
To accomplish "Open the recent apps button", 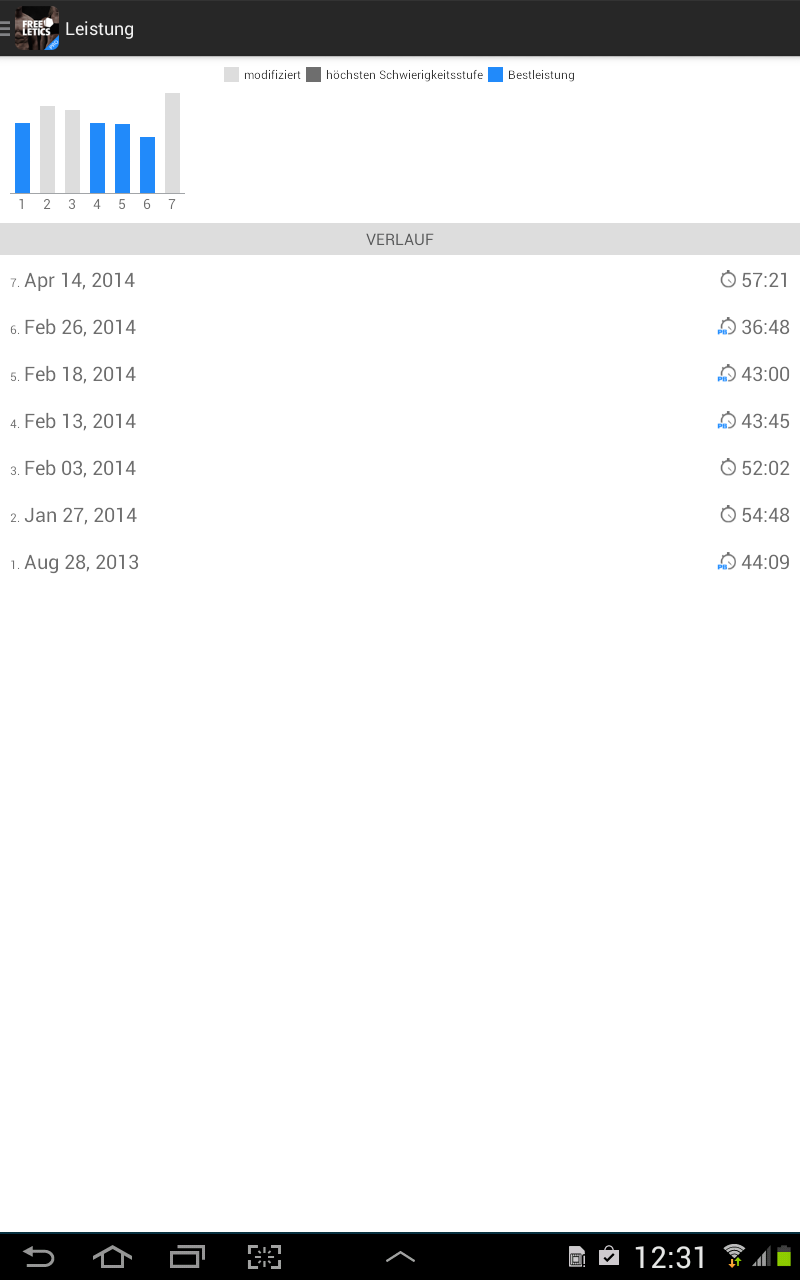I will click(x=187, y=1257).
